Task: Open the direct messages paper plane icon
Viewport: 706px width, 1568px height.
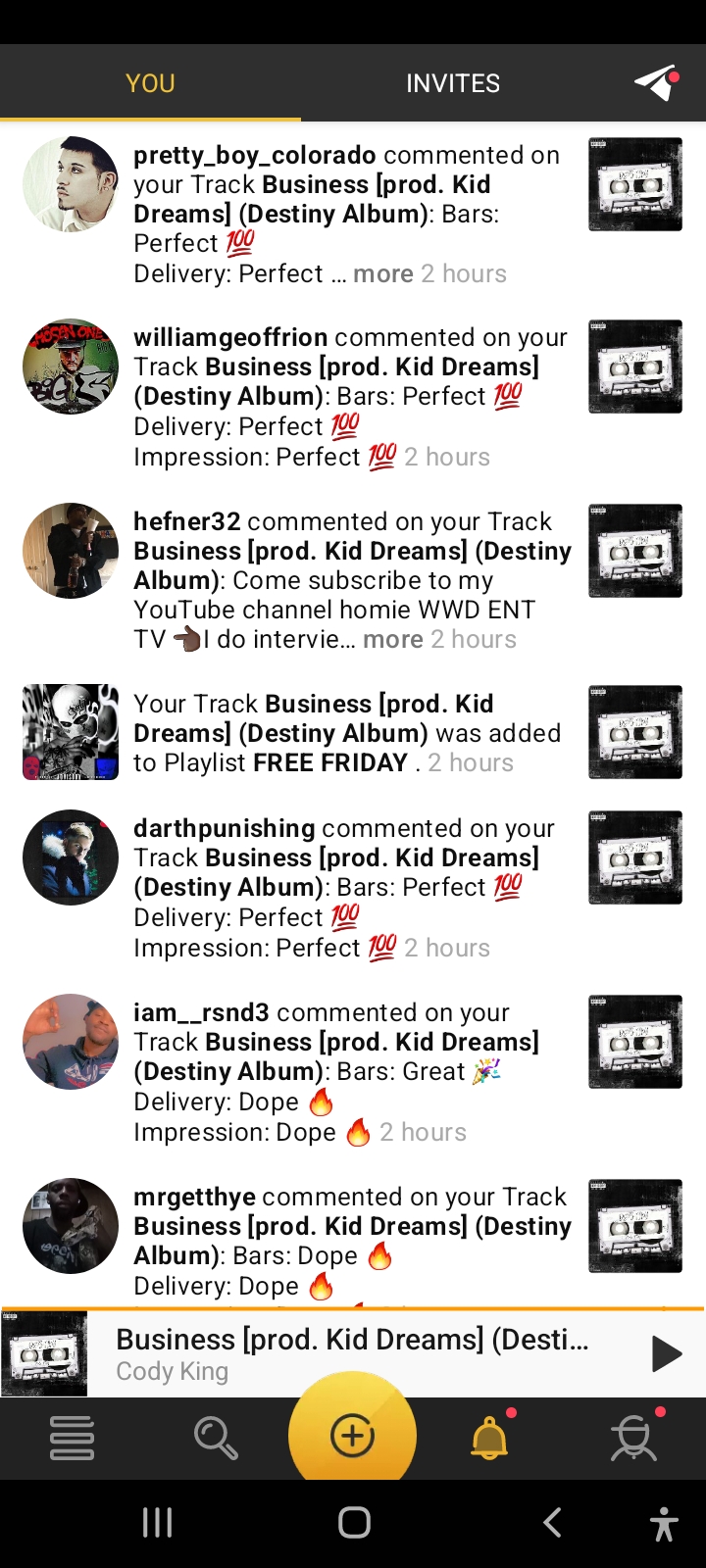Action: point(655,83)
